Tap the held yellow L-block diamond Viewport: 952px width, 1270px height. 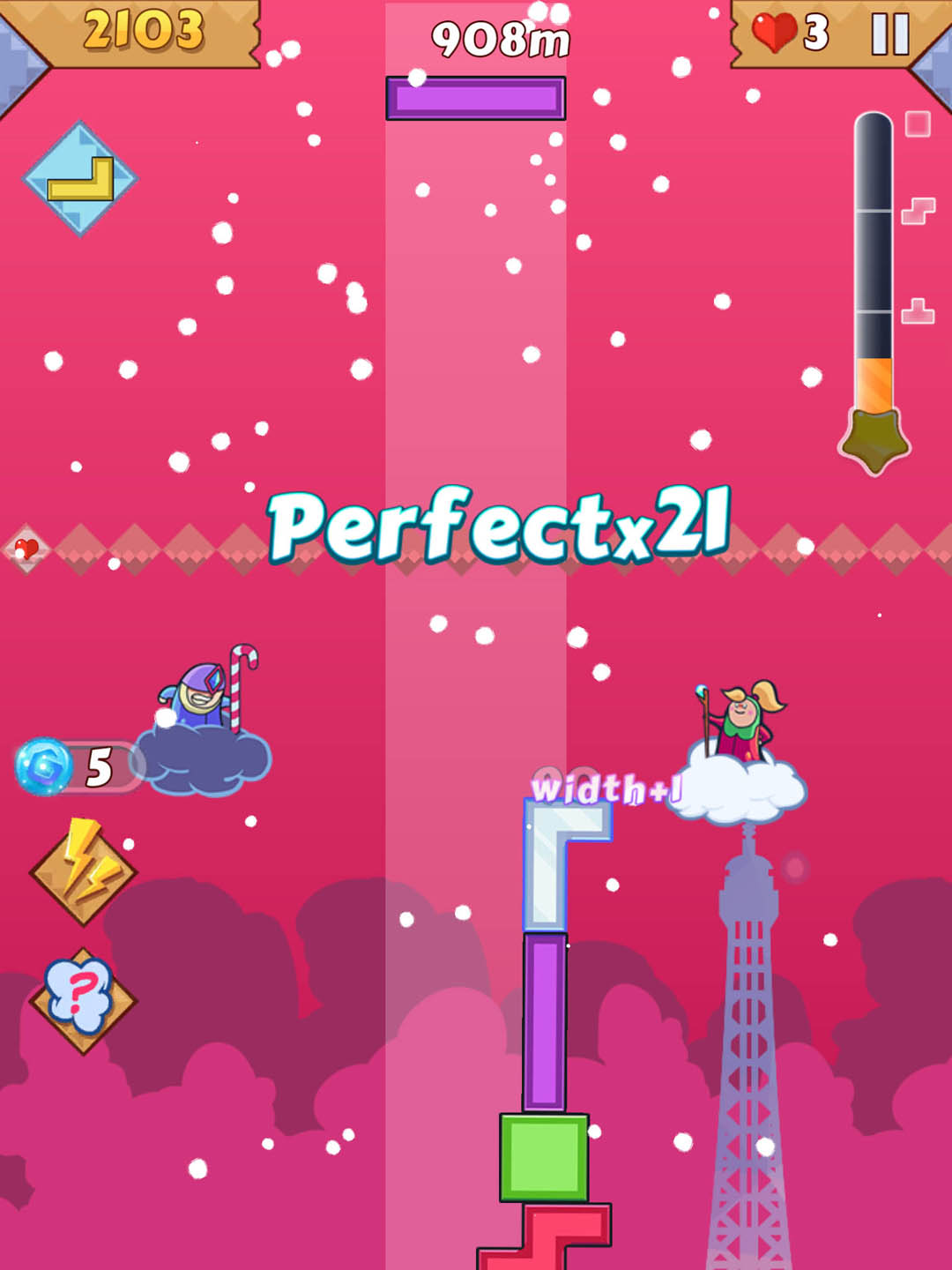[79, 178]
